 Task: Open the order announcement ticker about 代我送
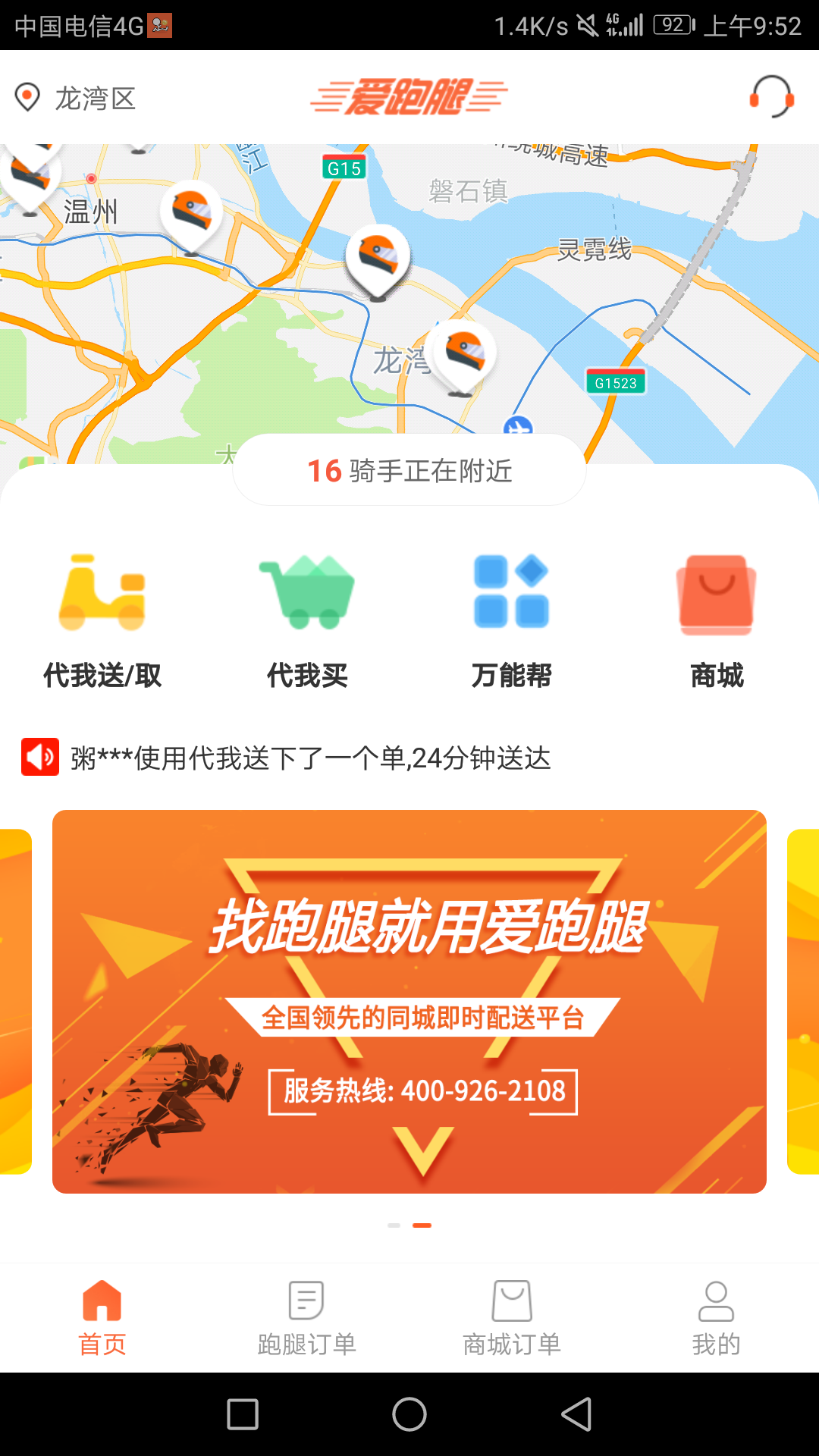click(311, 758)
